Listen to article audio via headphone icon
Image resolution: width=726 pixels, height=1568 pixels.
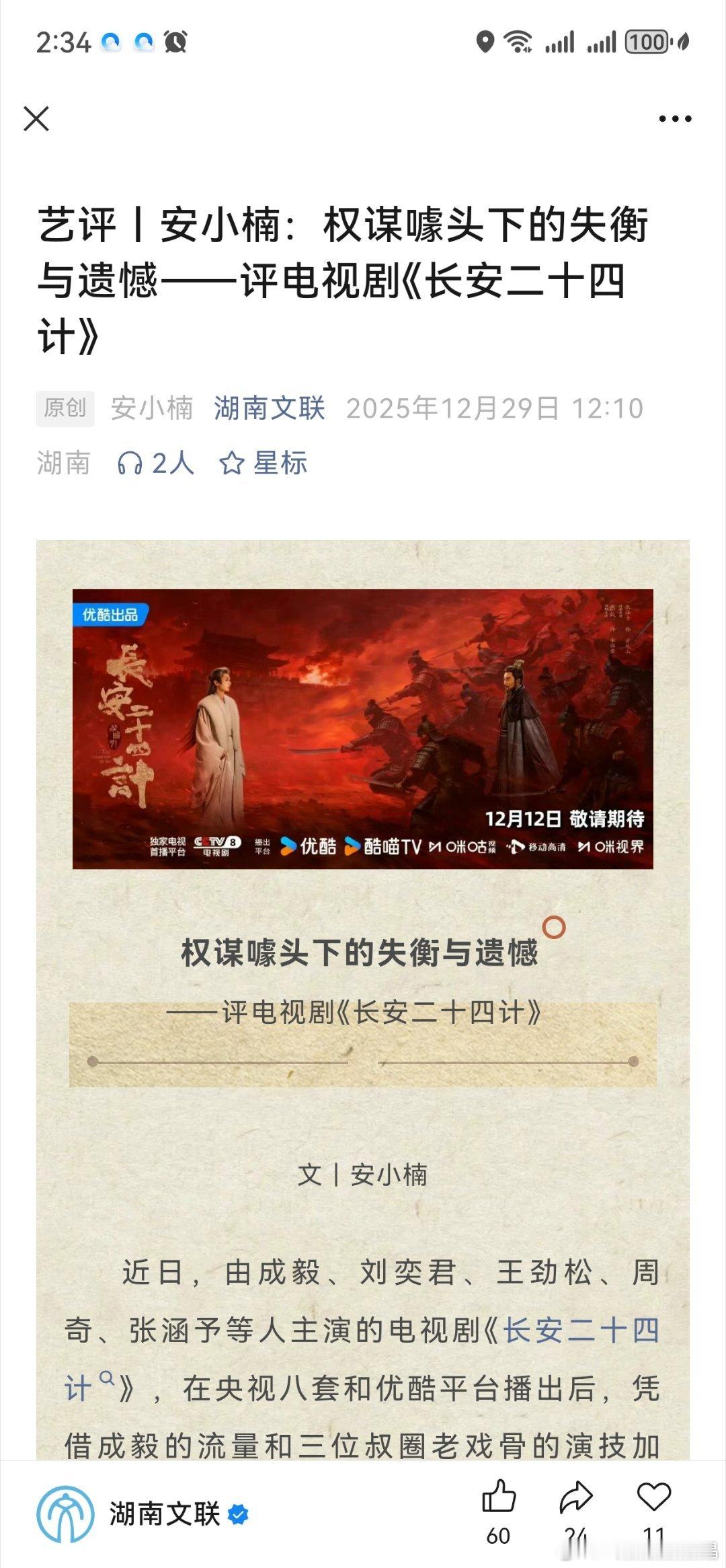tap(132, 462)
